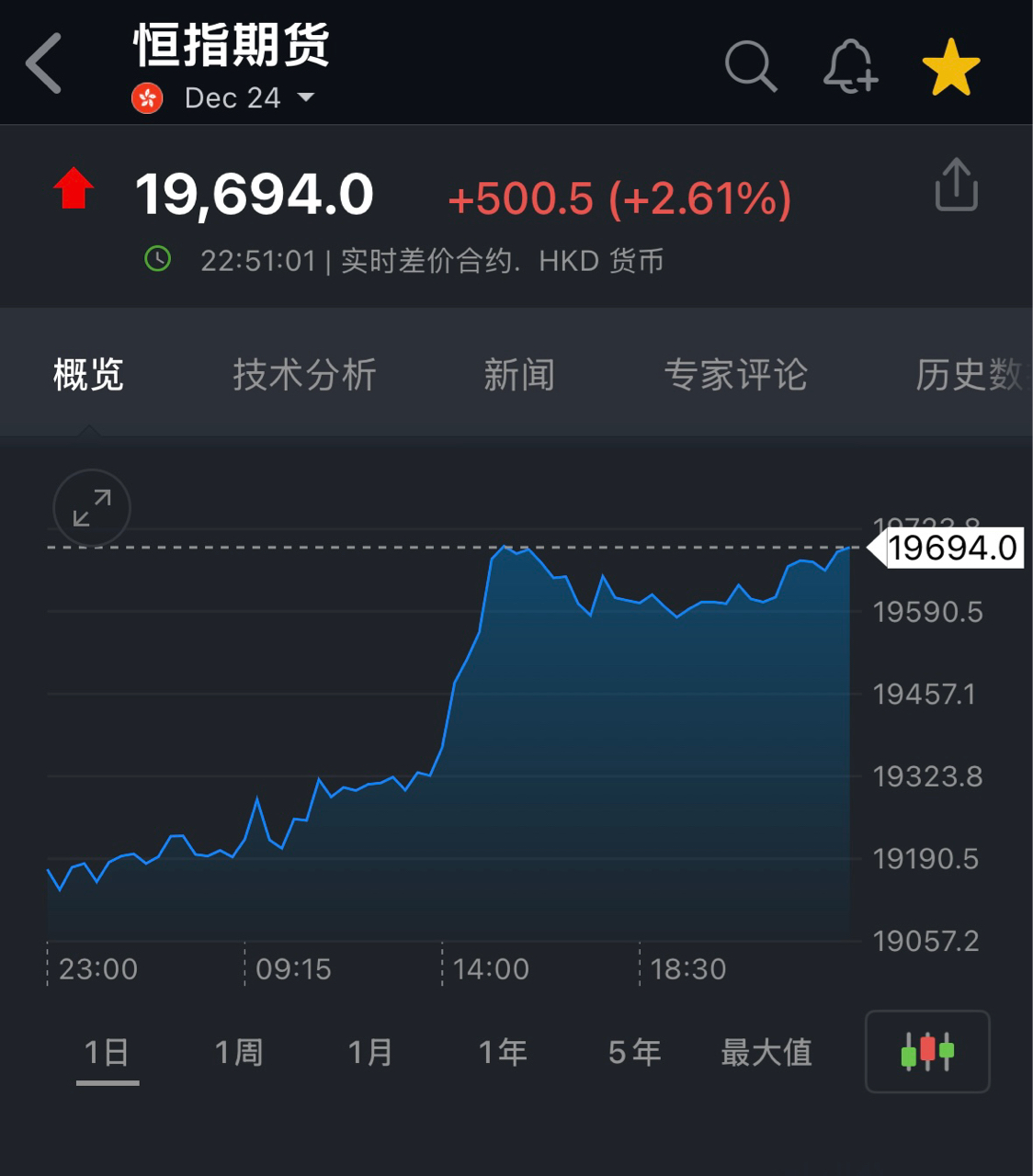Switch chart to candlestick view
Screen dimensions: 1033x1176
coord(926,1051)
